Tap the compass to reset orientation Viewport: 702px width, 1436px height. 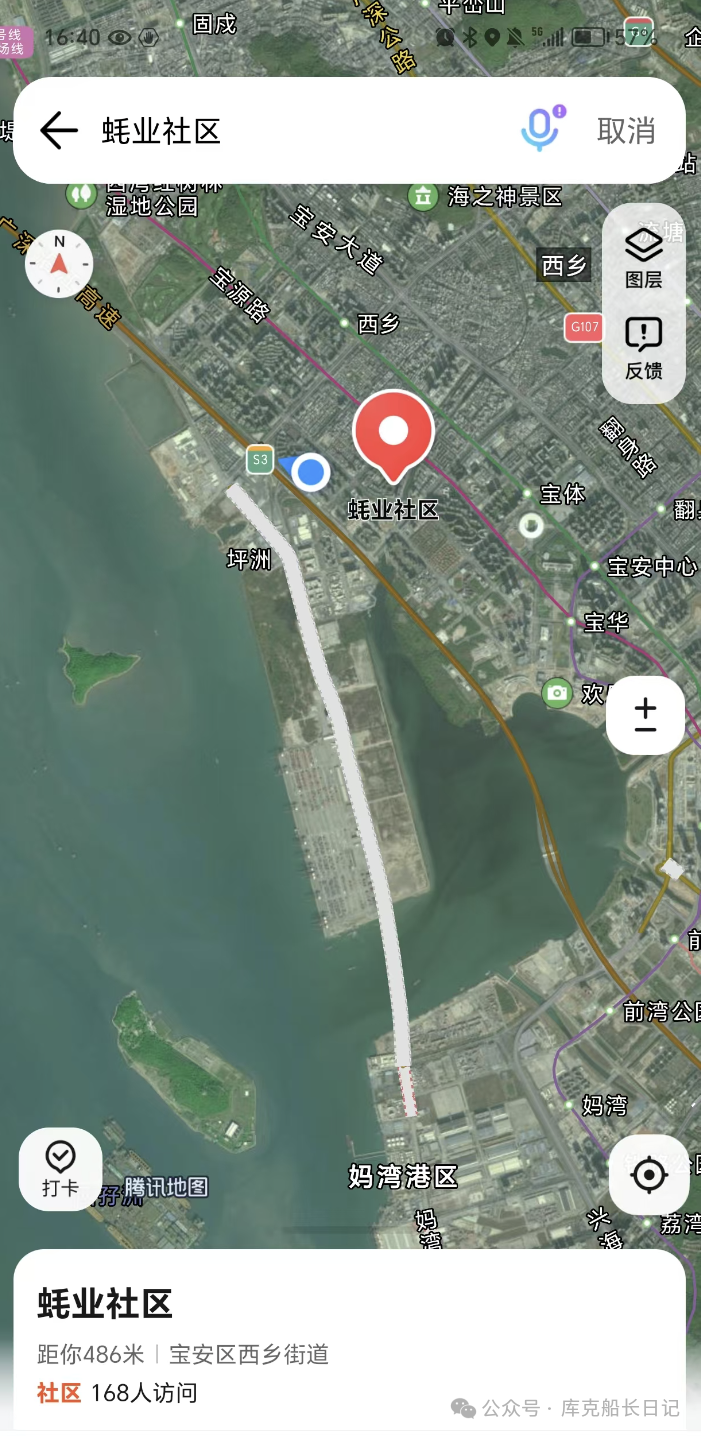59,263
